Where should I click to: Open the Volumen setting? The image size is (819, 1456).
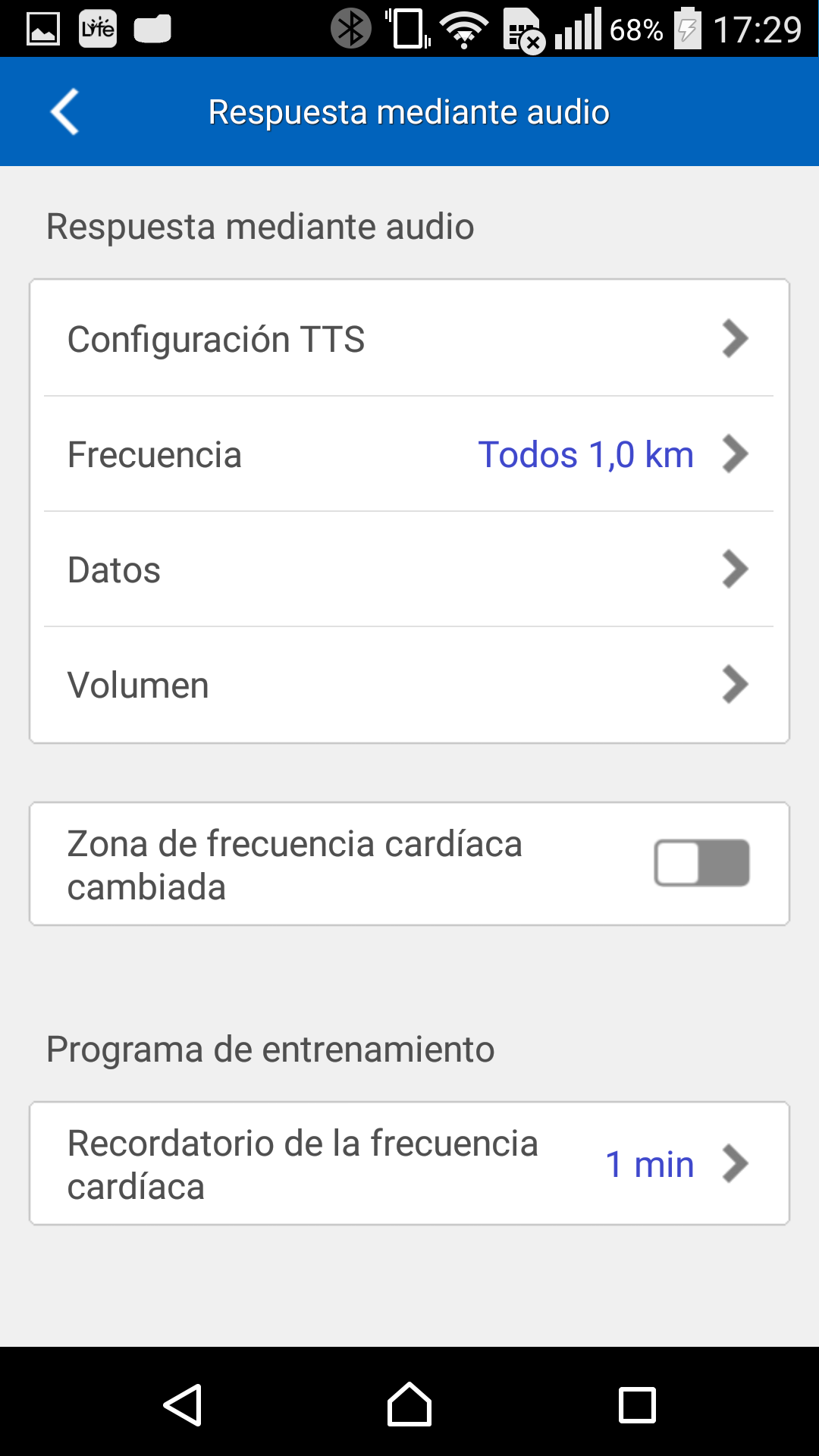point(409,685)
